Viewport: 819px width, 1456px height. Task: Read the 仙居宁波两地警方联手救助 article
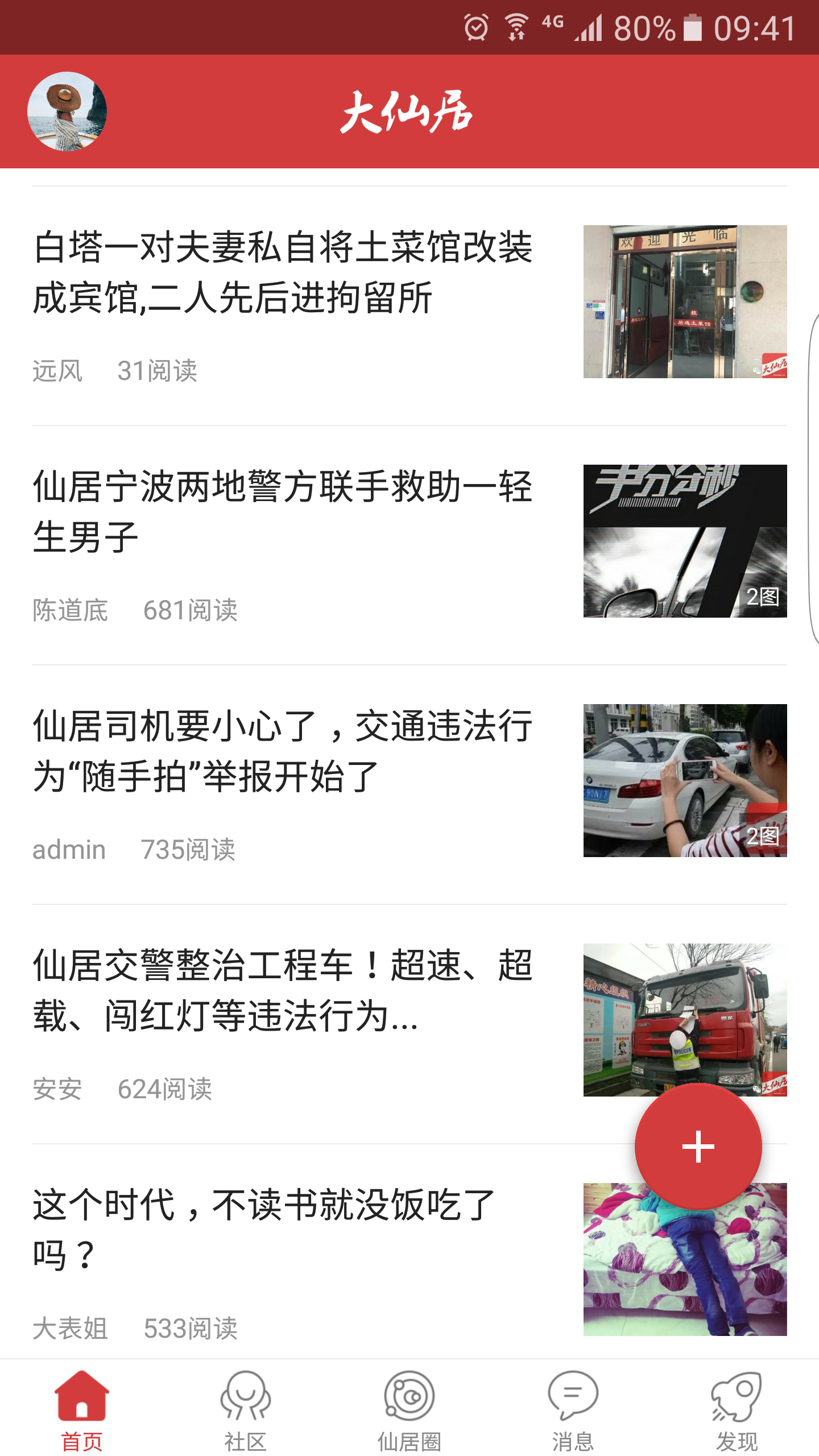point(283,512)
